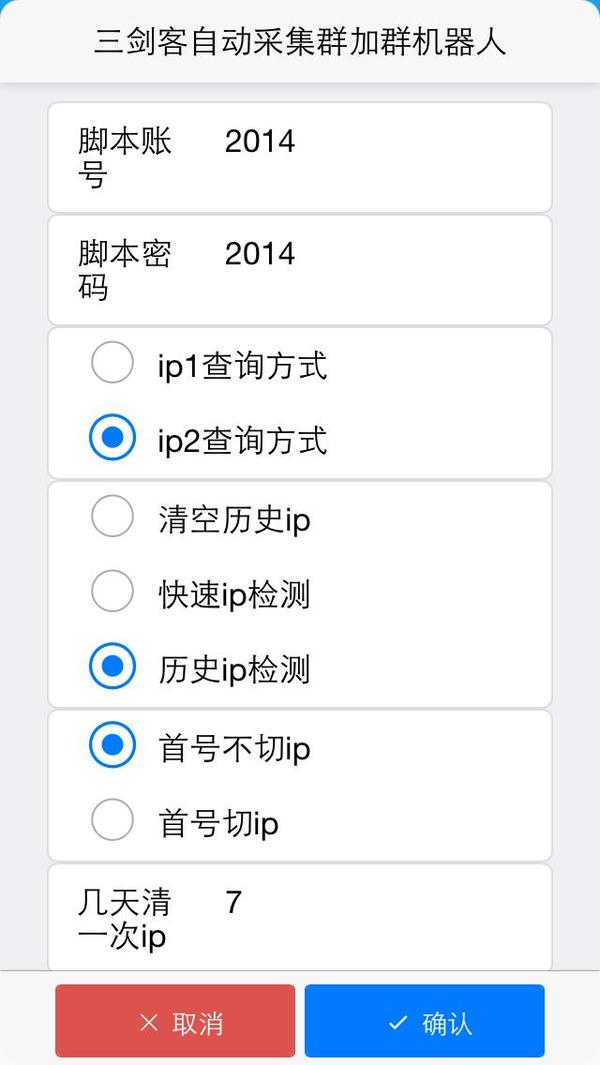Viewport: 600px width, 1065px height.
Task: Cancel with the red 取消 button
Action: tap(175, 1021)
